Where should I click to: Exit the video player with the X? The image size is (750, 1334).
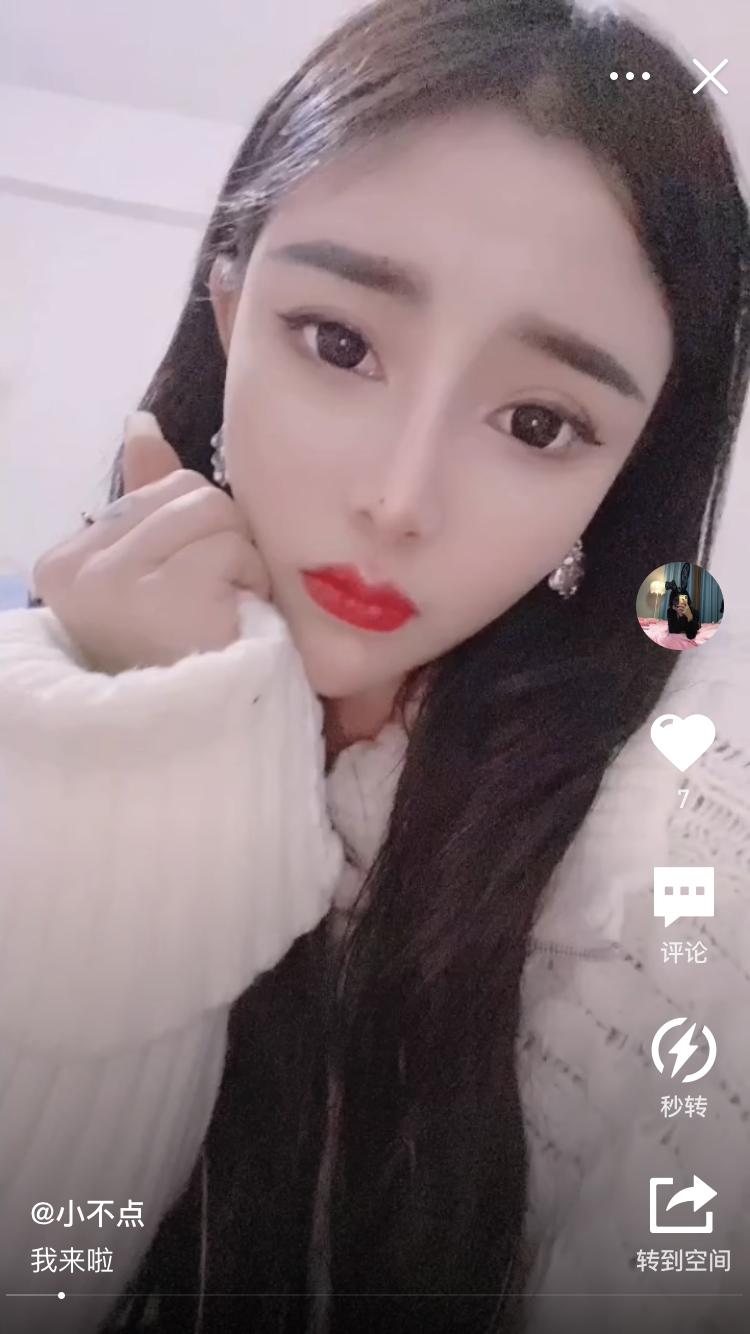click(710, 75)
